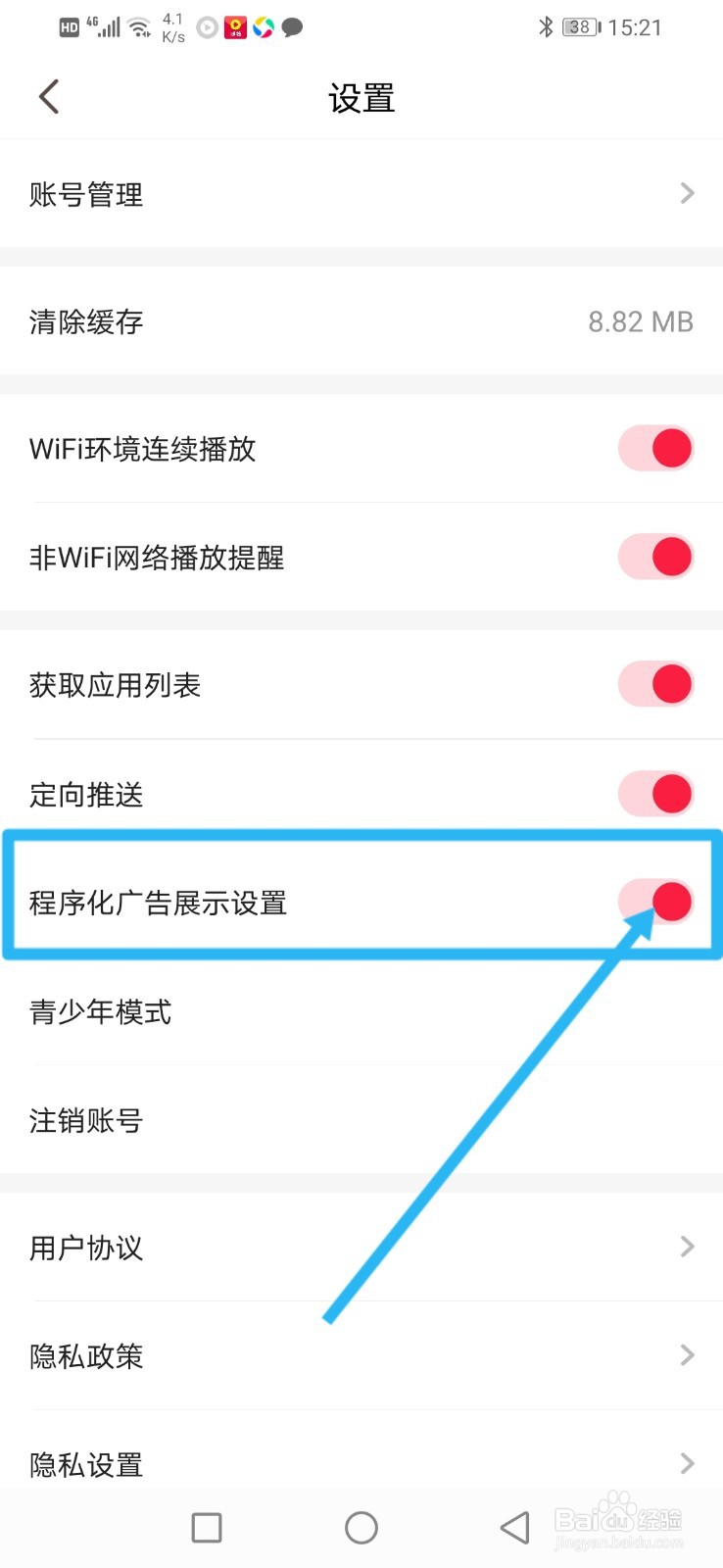Viewport: 723px width, 1568px height.
Task: Open the messaging icon in the status bar
Action: (x=292, y=27)
